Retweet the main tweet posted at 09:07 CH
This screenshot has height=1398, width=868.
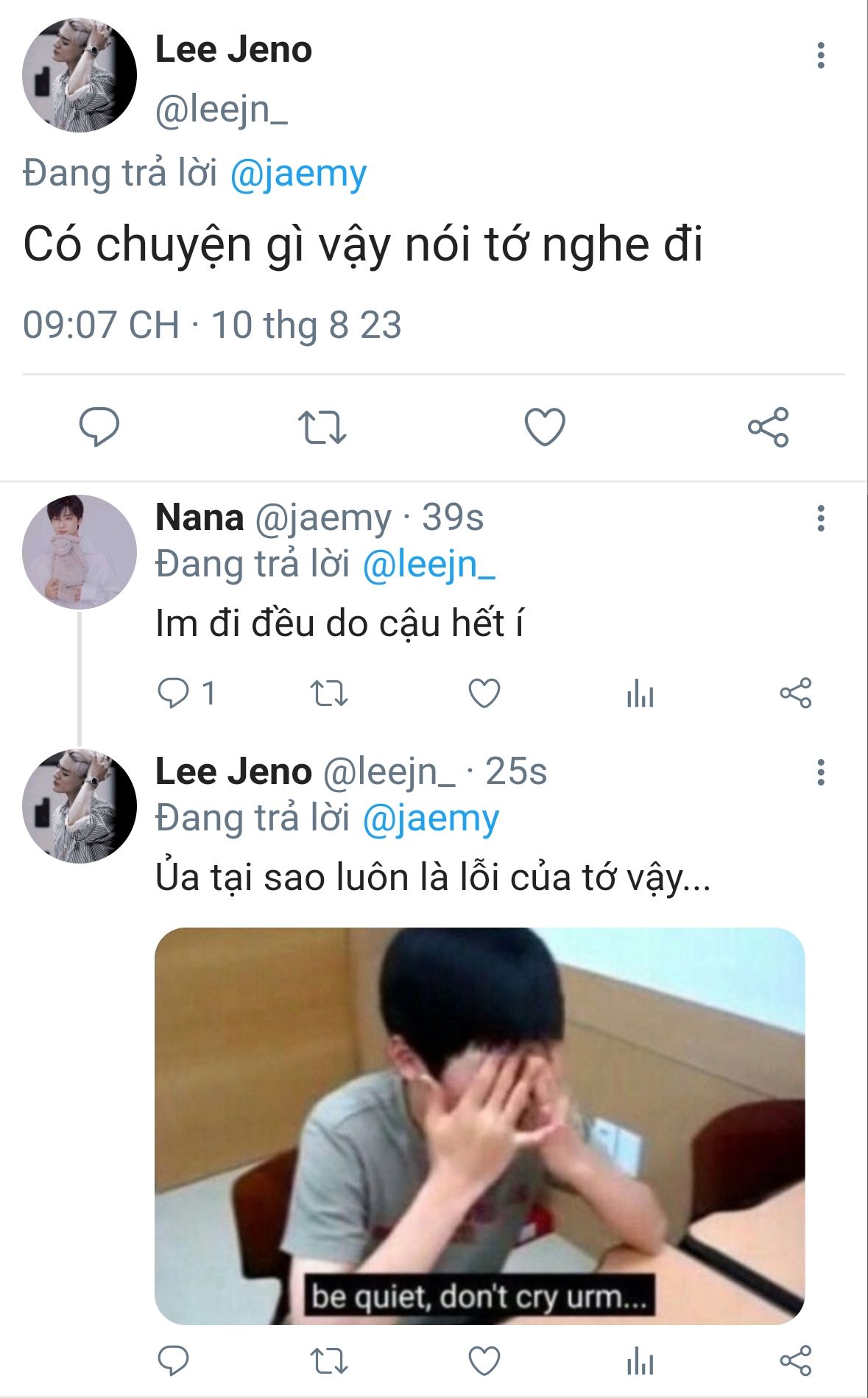(322, 427)
